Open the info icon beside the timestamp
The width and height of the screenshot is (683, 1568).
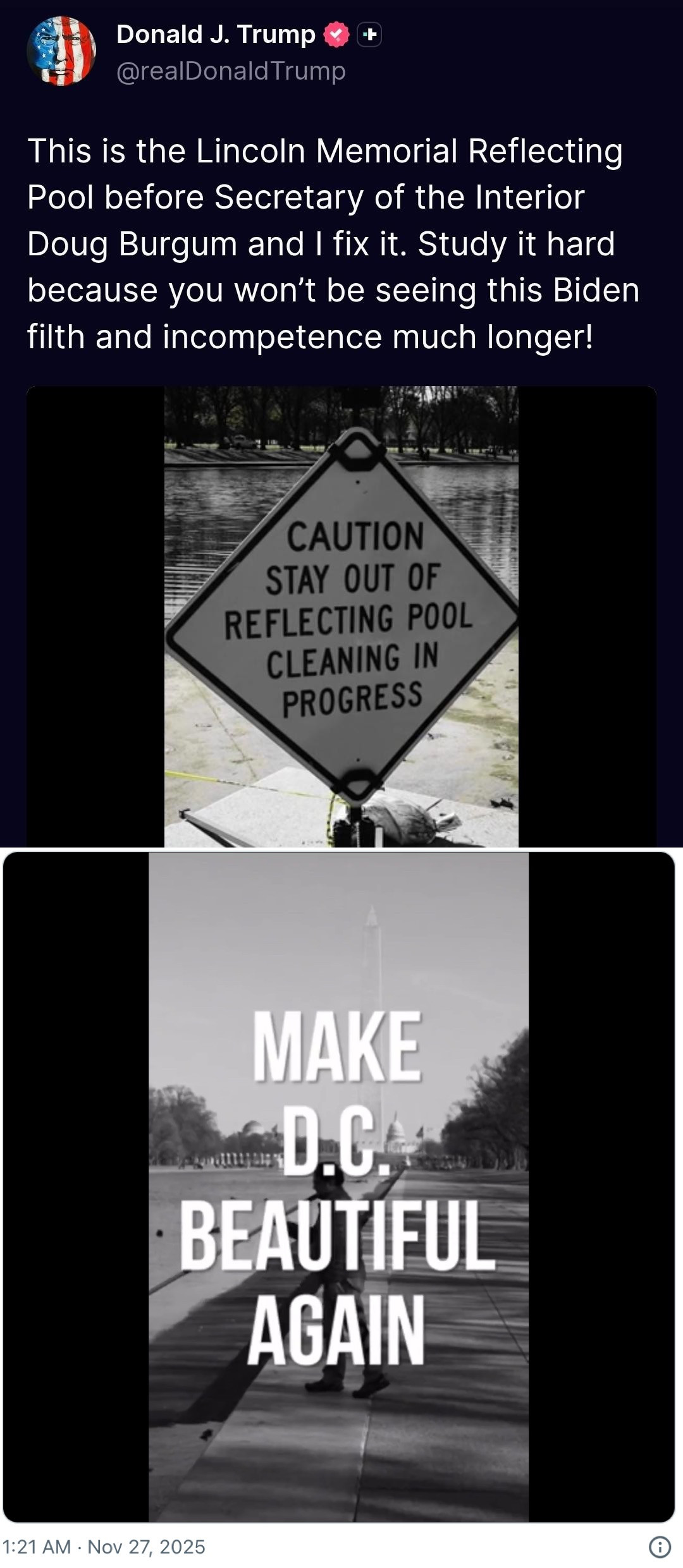(660, 1547)
